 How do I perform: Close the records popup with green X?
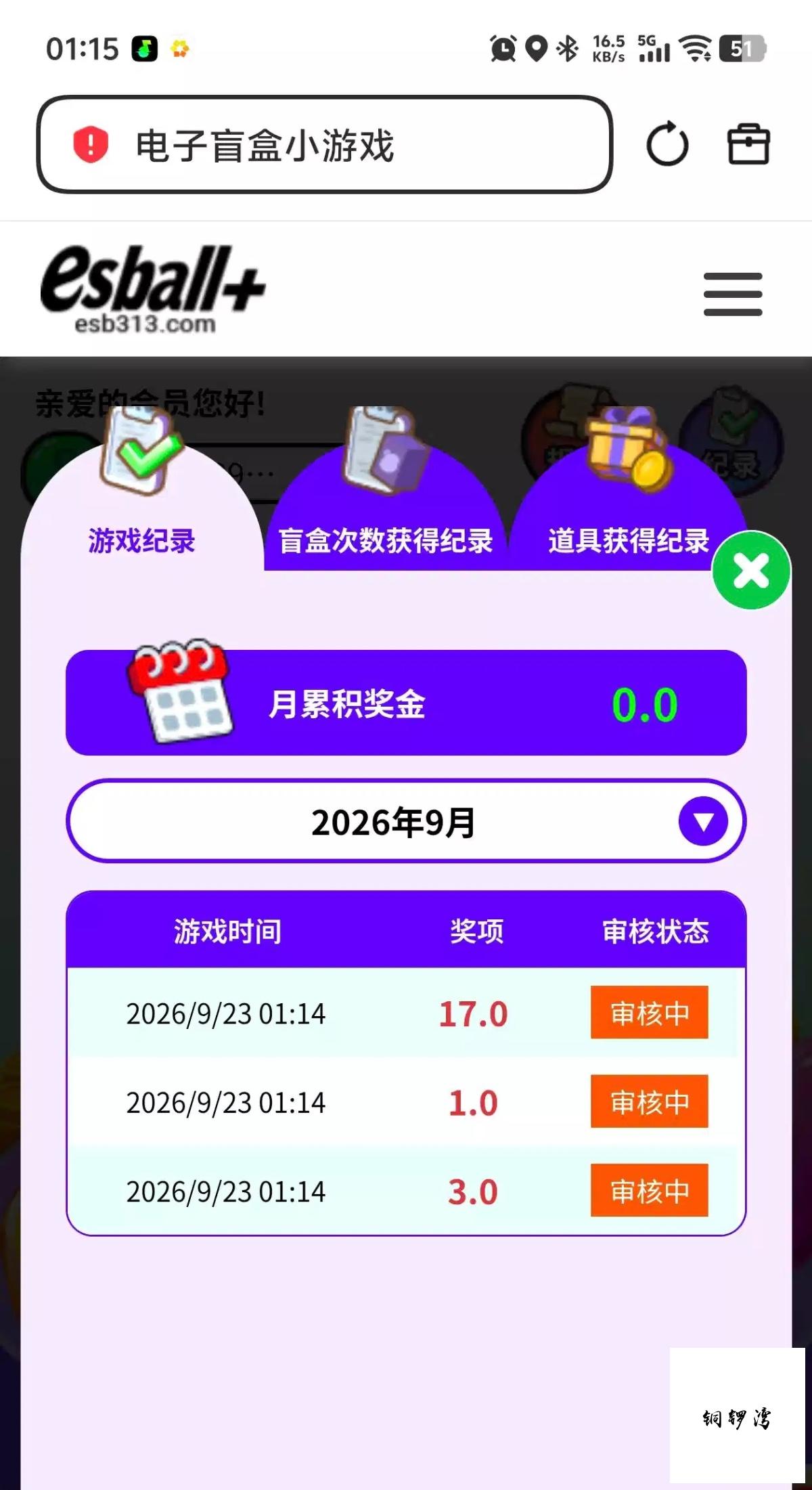[751, 570]
